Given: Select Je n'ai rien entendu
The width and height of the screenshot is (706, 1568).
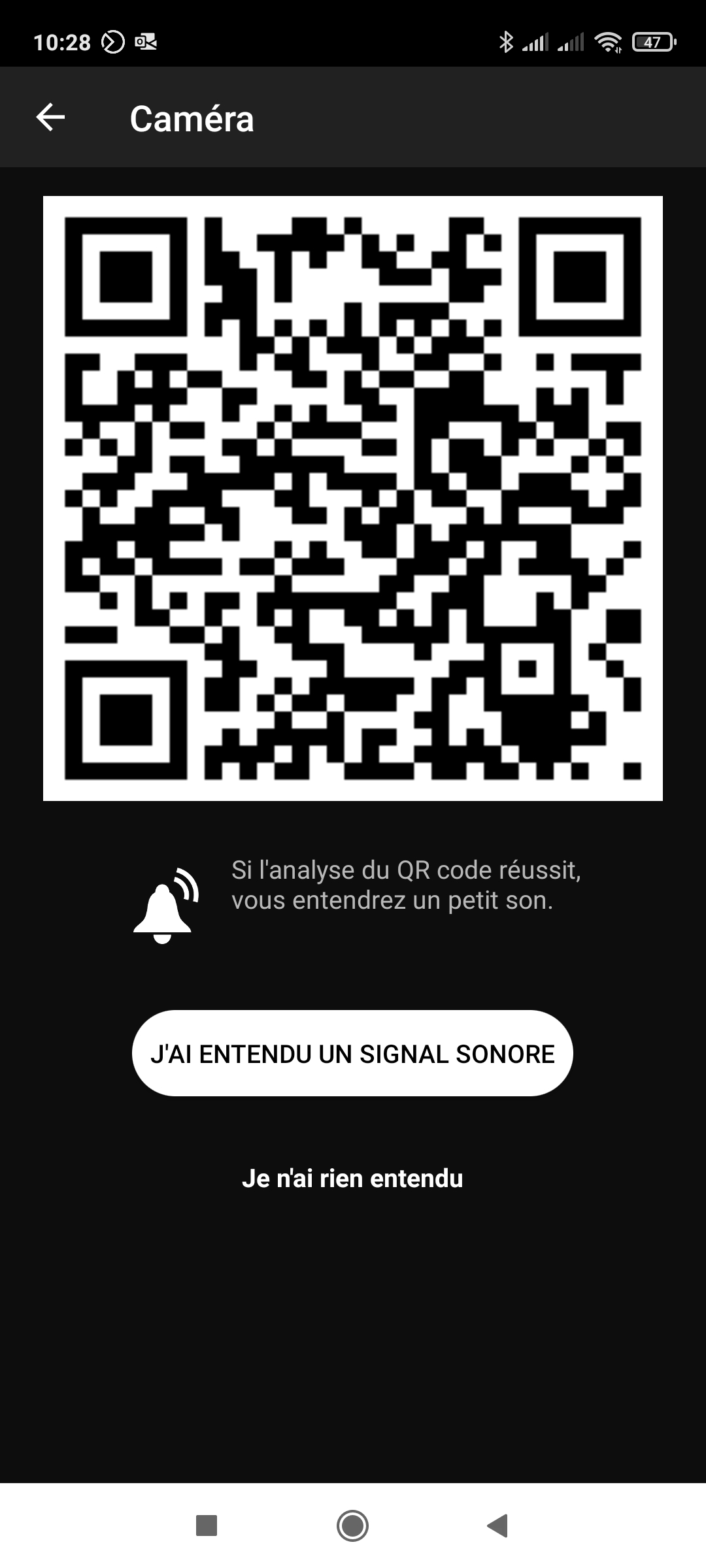Looking at the screenshot, I should click(x=352, y=1178).
